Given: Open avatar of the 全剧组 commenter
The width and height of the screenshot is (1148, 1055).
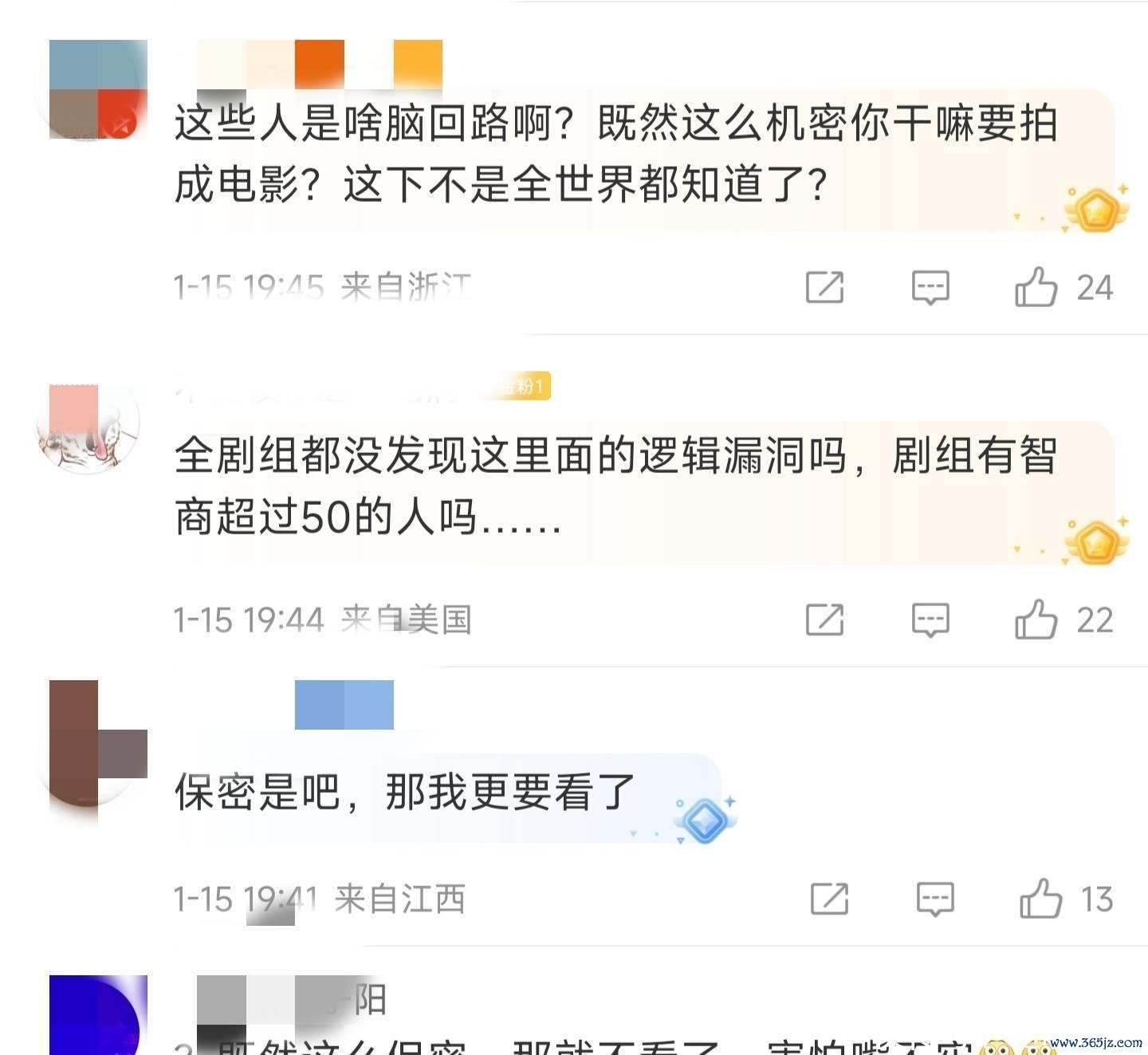Looking at the screenshot, I should pos(88,429).
